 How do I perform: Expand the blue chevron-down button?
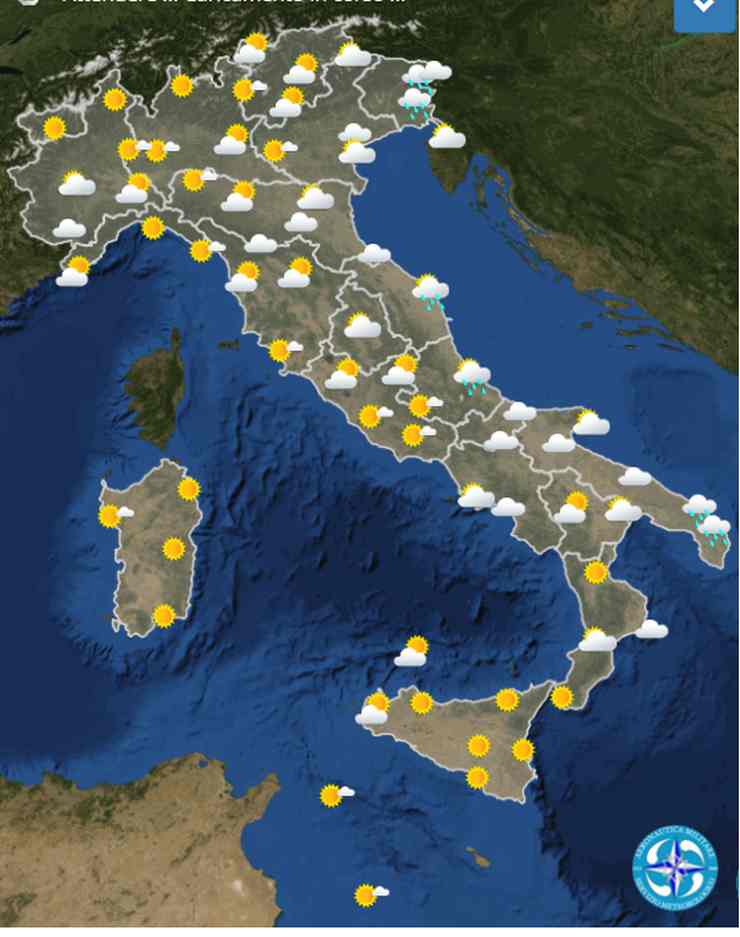click(704, 10)
